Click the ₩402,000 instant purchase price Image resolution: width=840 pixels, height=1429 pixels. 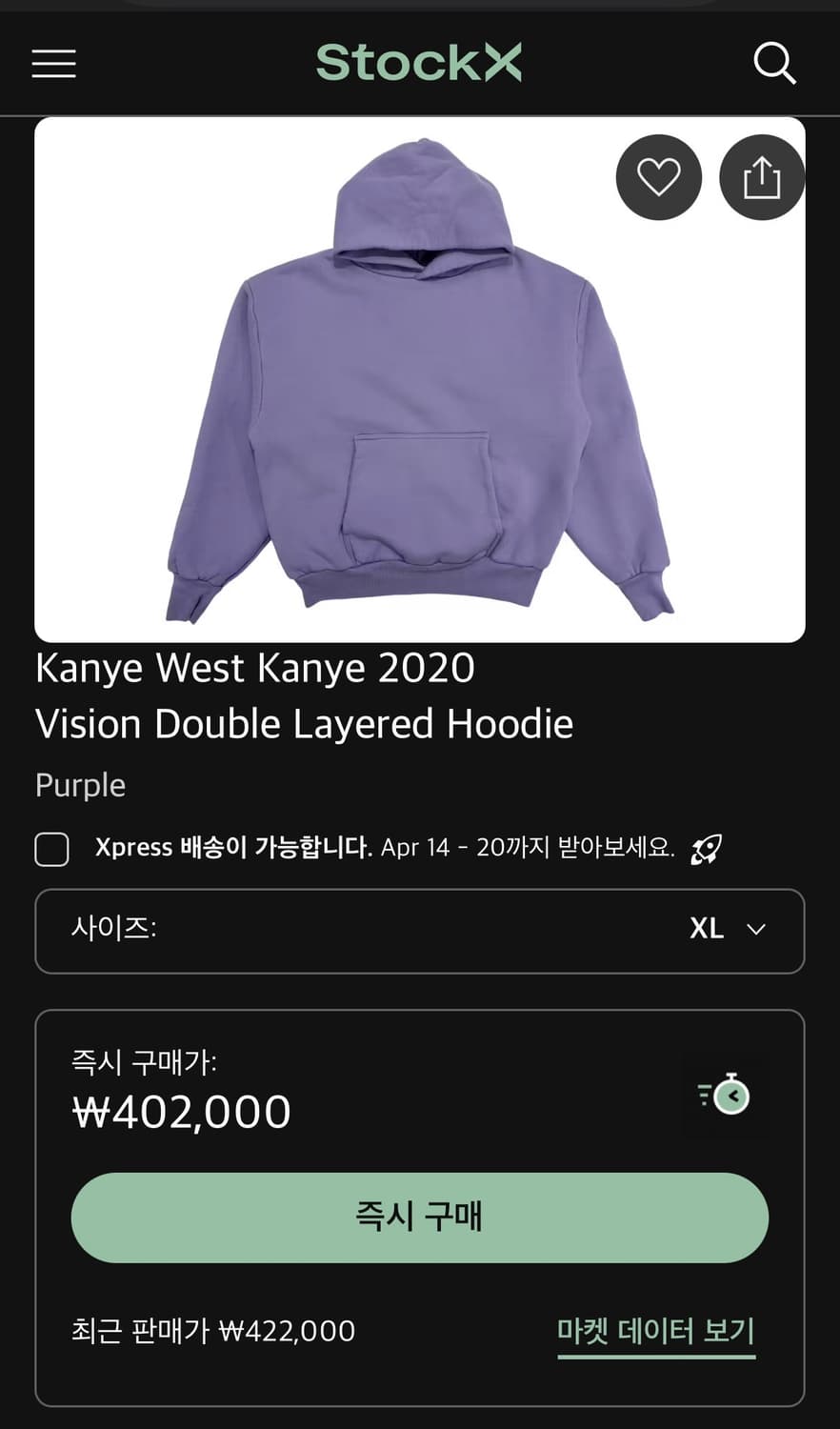182,1110
